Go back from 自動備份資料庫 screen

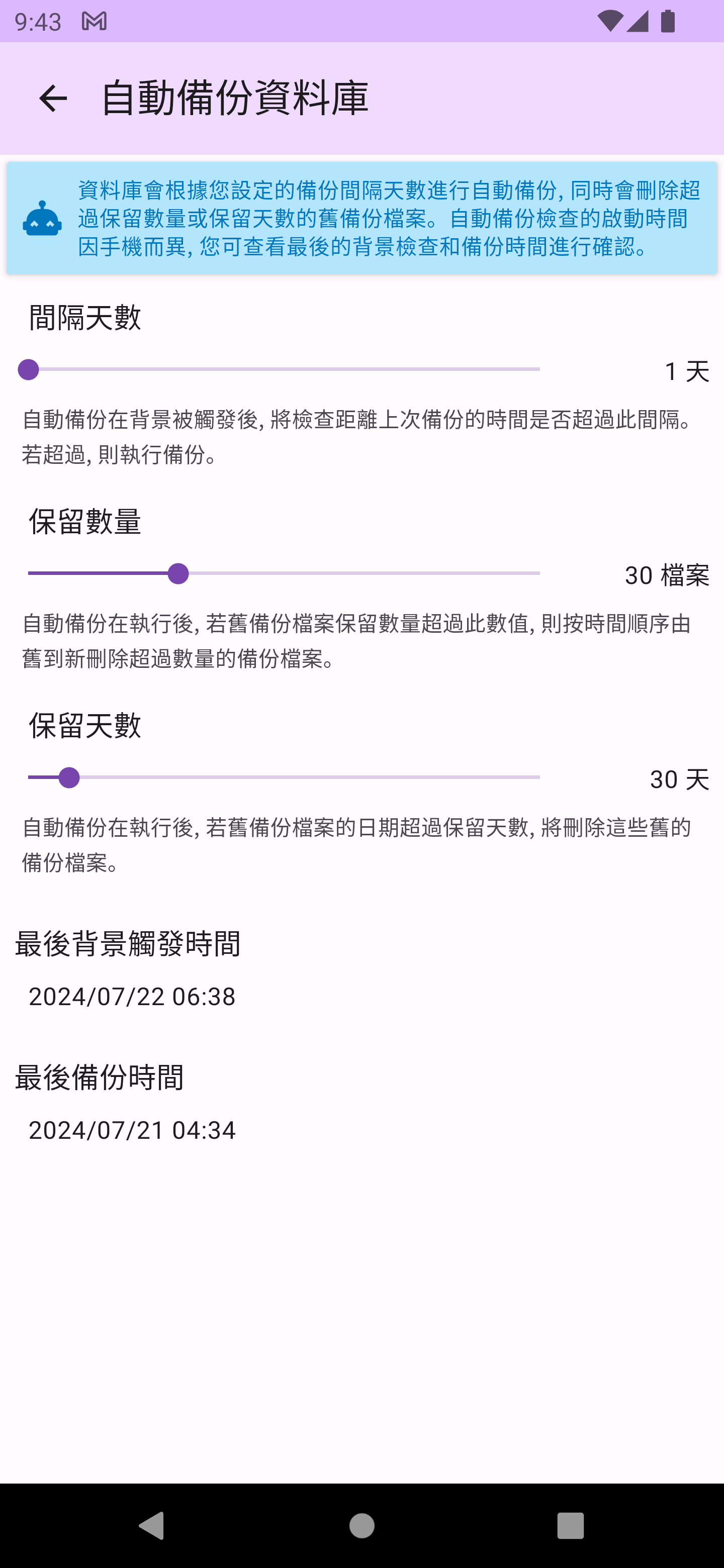[x=53, y=99]
